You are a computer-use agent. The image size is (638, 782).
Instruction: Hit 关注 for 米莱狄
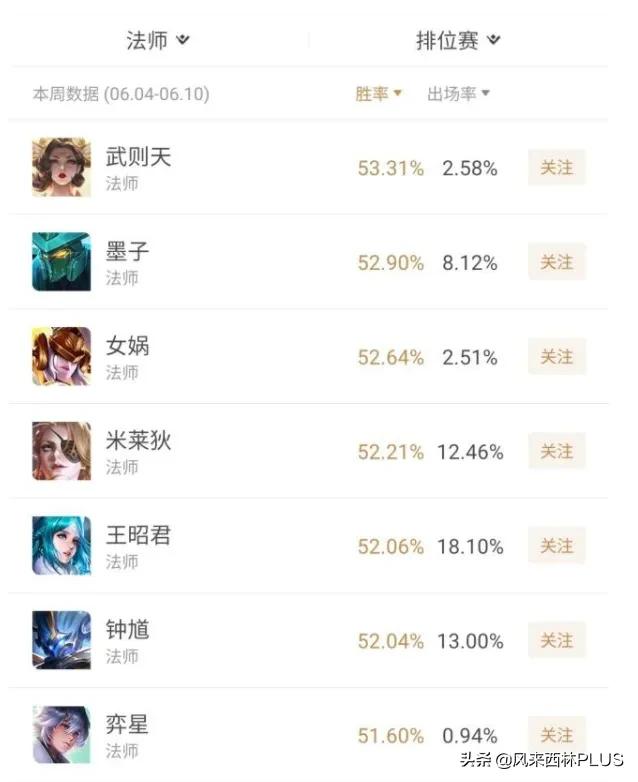pyautogui.click(x=556, y=452)
